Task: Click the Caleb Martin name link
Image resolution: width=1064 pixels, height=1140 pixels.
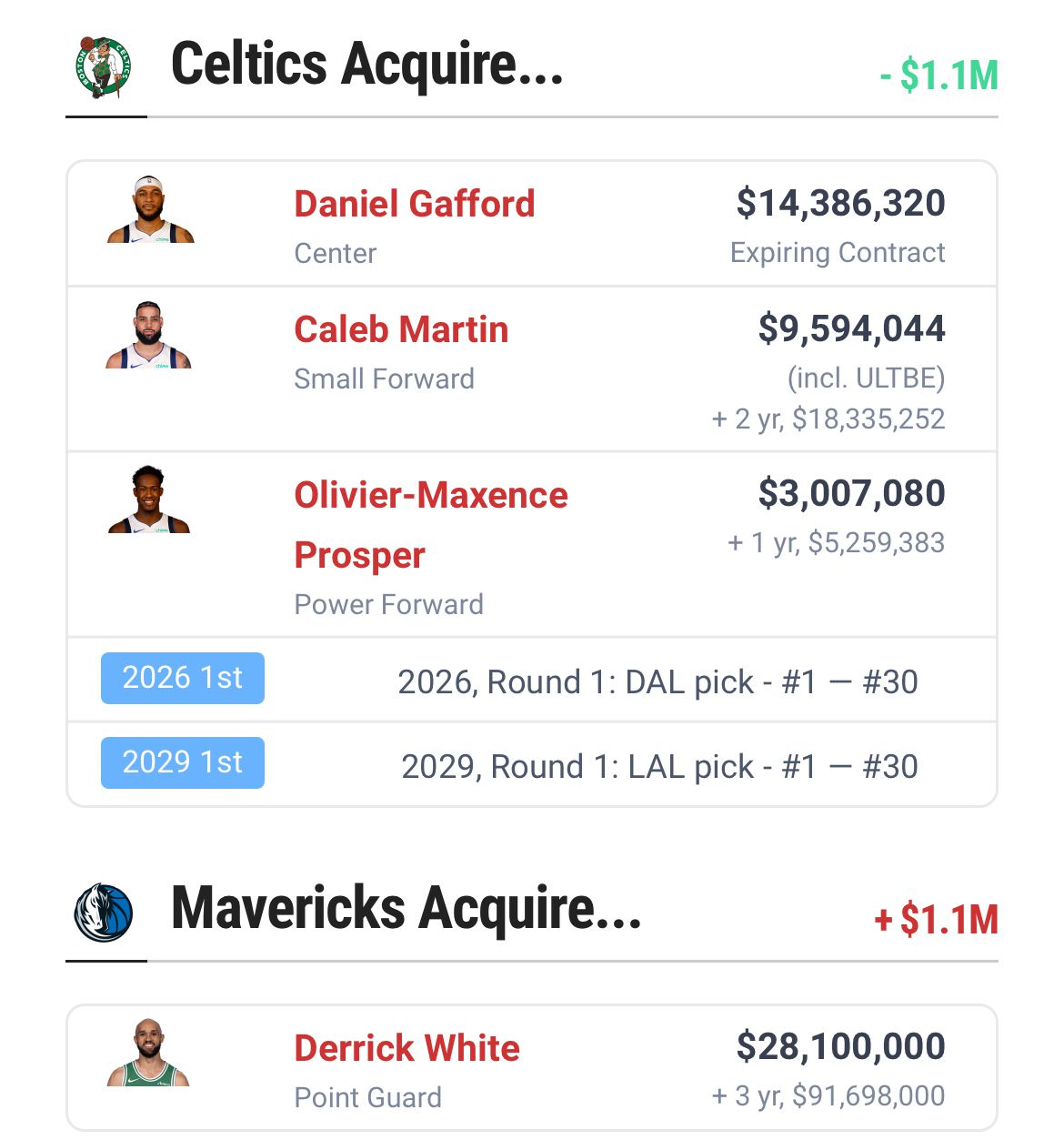Action: click(401, 330)
